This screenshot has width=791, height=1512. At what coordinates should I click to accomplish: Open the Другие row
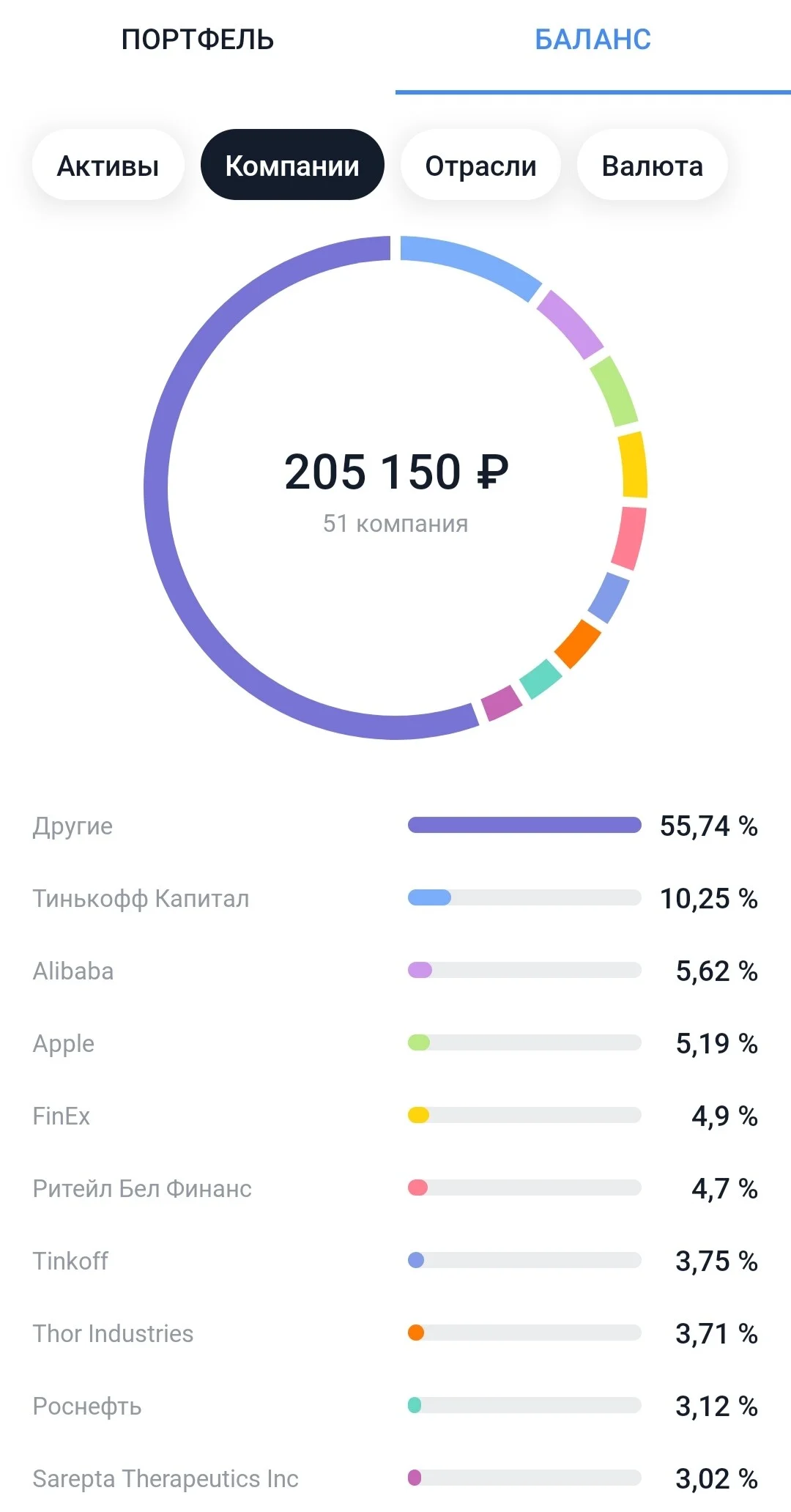(x=395, y=826)
